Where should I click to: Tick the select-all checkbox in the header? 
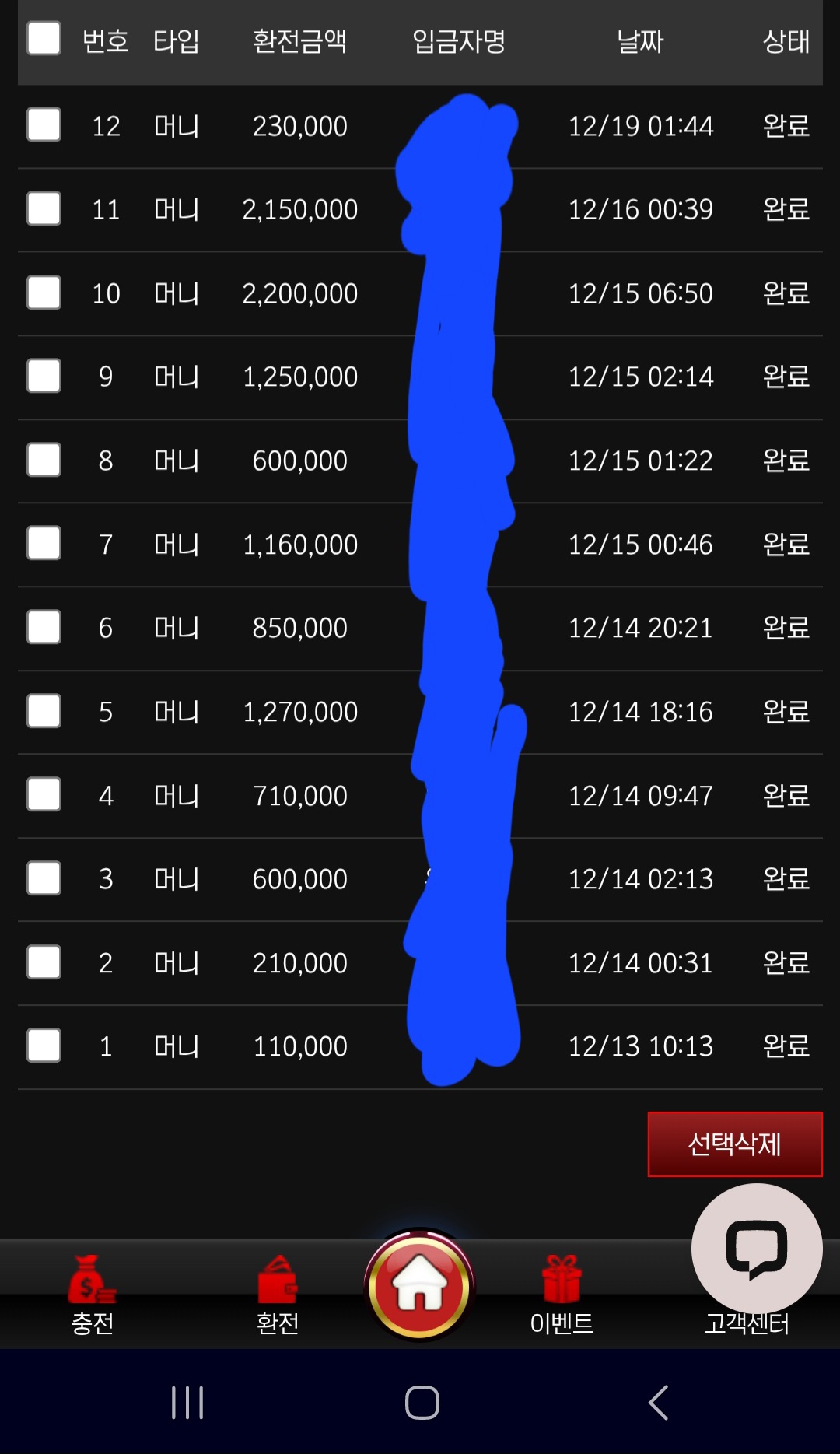pos(44,38)
